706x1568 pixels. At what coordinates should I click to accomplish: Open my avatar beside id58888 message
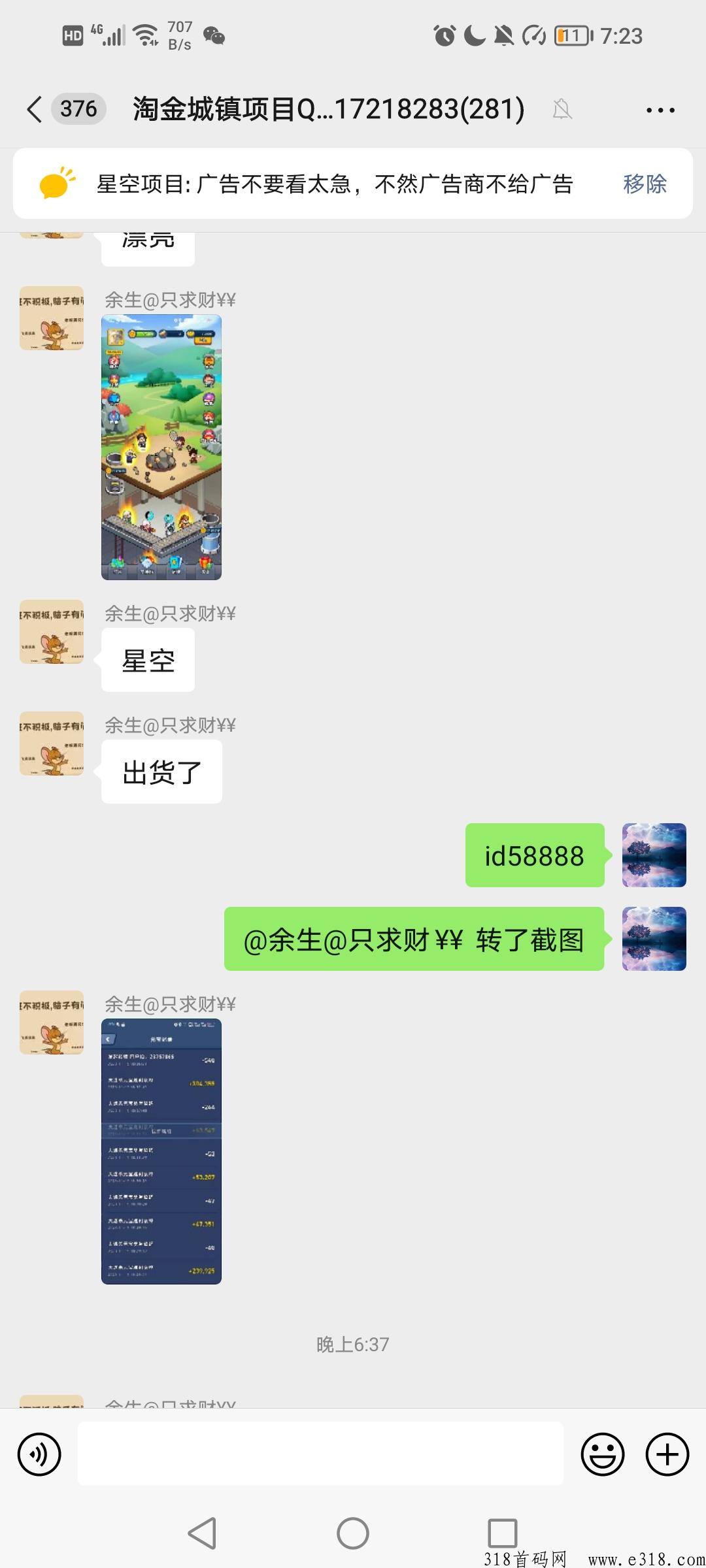[654, 855]
